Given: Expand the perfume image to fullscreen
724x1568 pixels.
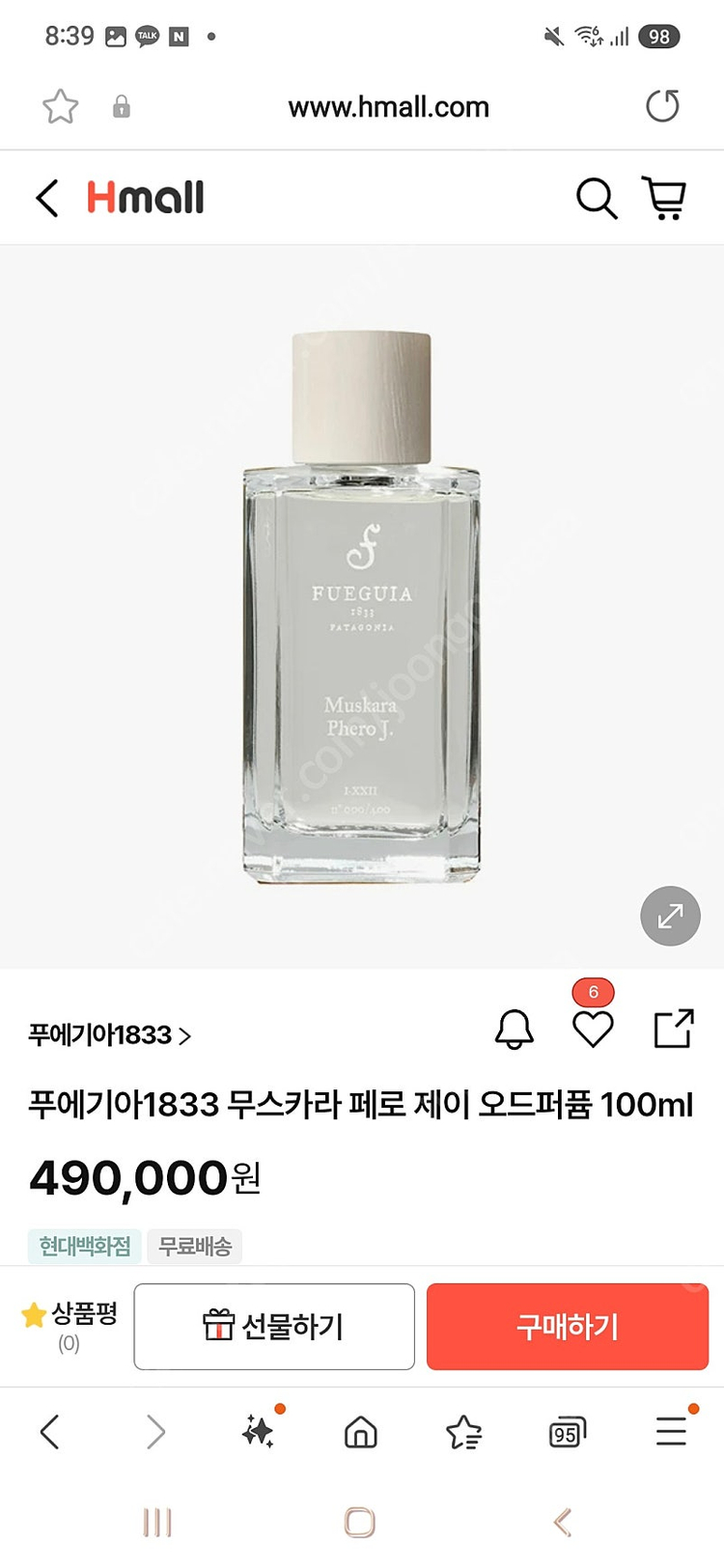Looking at the screenshot, I should pos(670,916).
